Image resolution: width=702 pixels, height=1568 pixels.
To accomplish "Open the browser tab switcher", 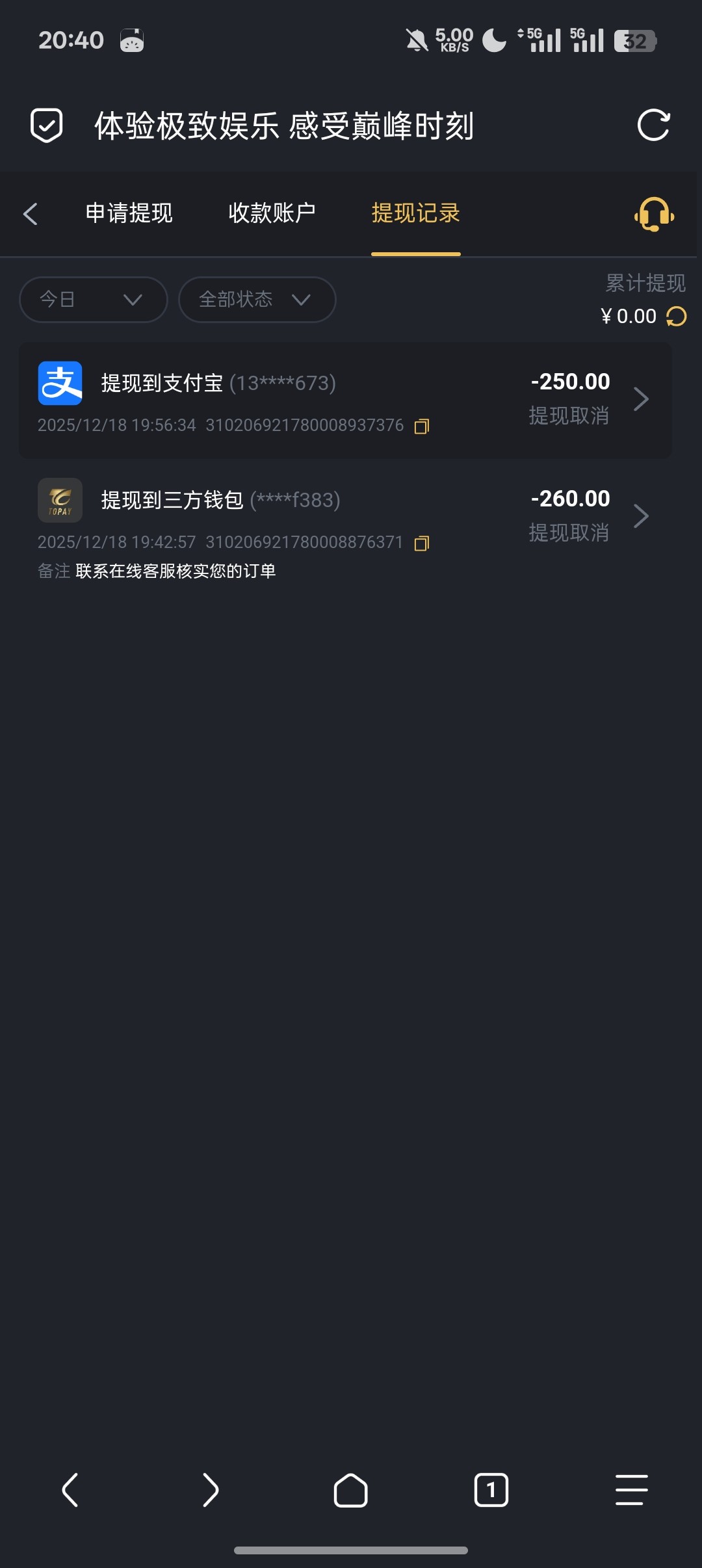I will pyautogui.click(x=491, y=1490).
